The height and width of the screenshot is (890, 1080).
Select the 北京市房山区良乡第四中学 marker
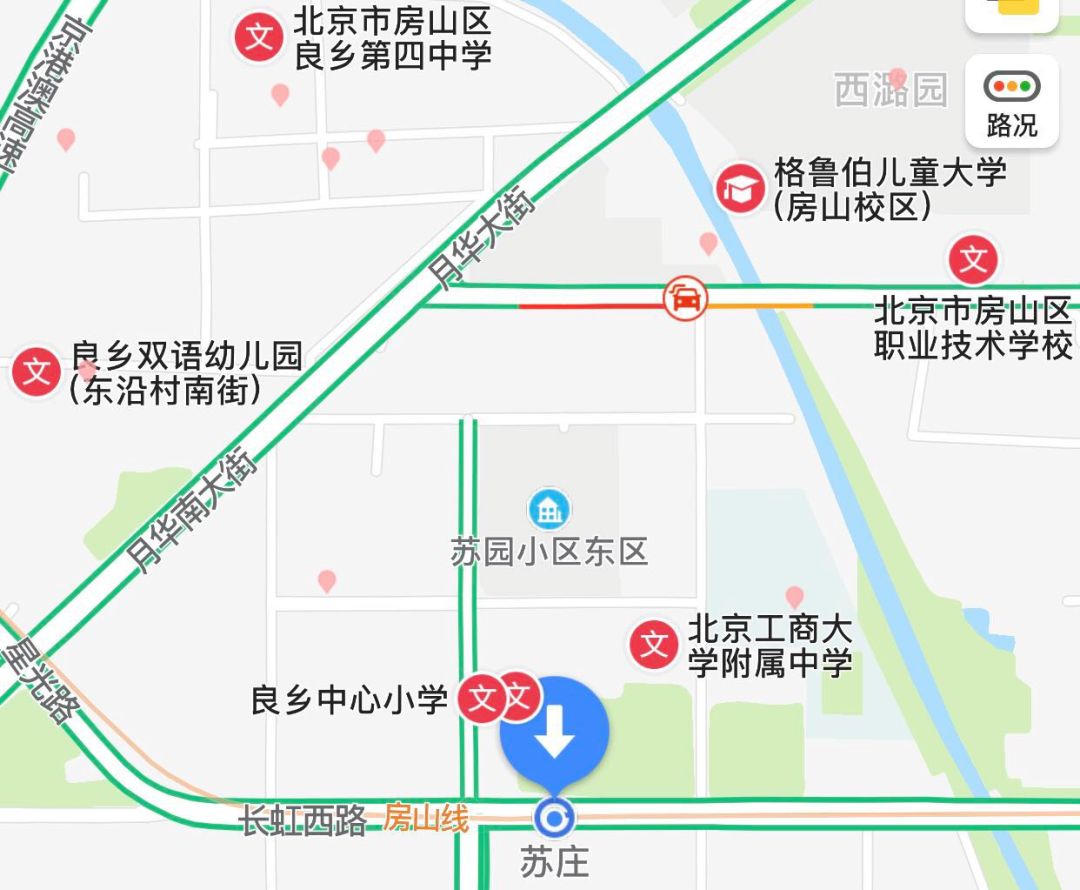(x=260, y=39)
